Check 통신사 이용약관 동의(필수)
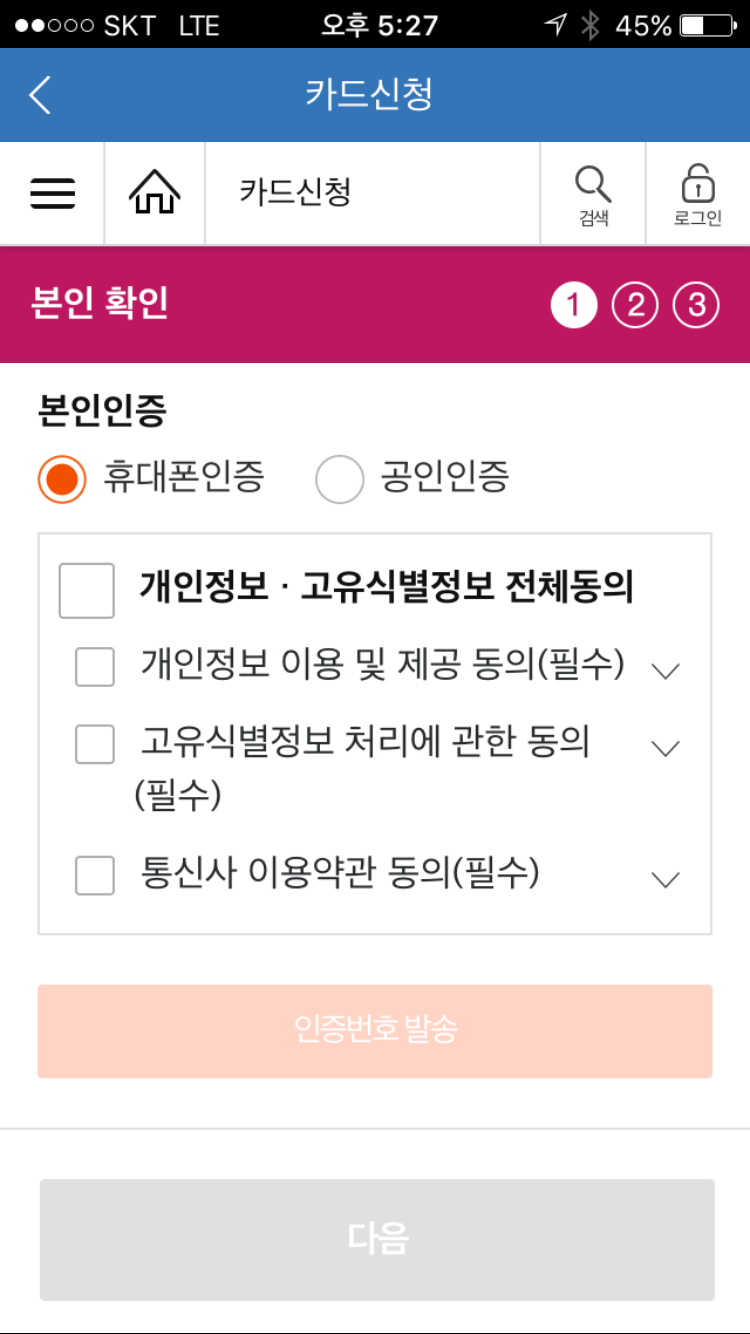750x1334 pixels. (x=93, y=875)
